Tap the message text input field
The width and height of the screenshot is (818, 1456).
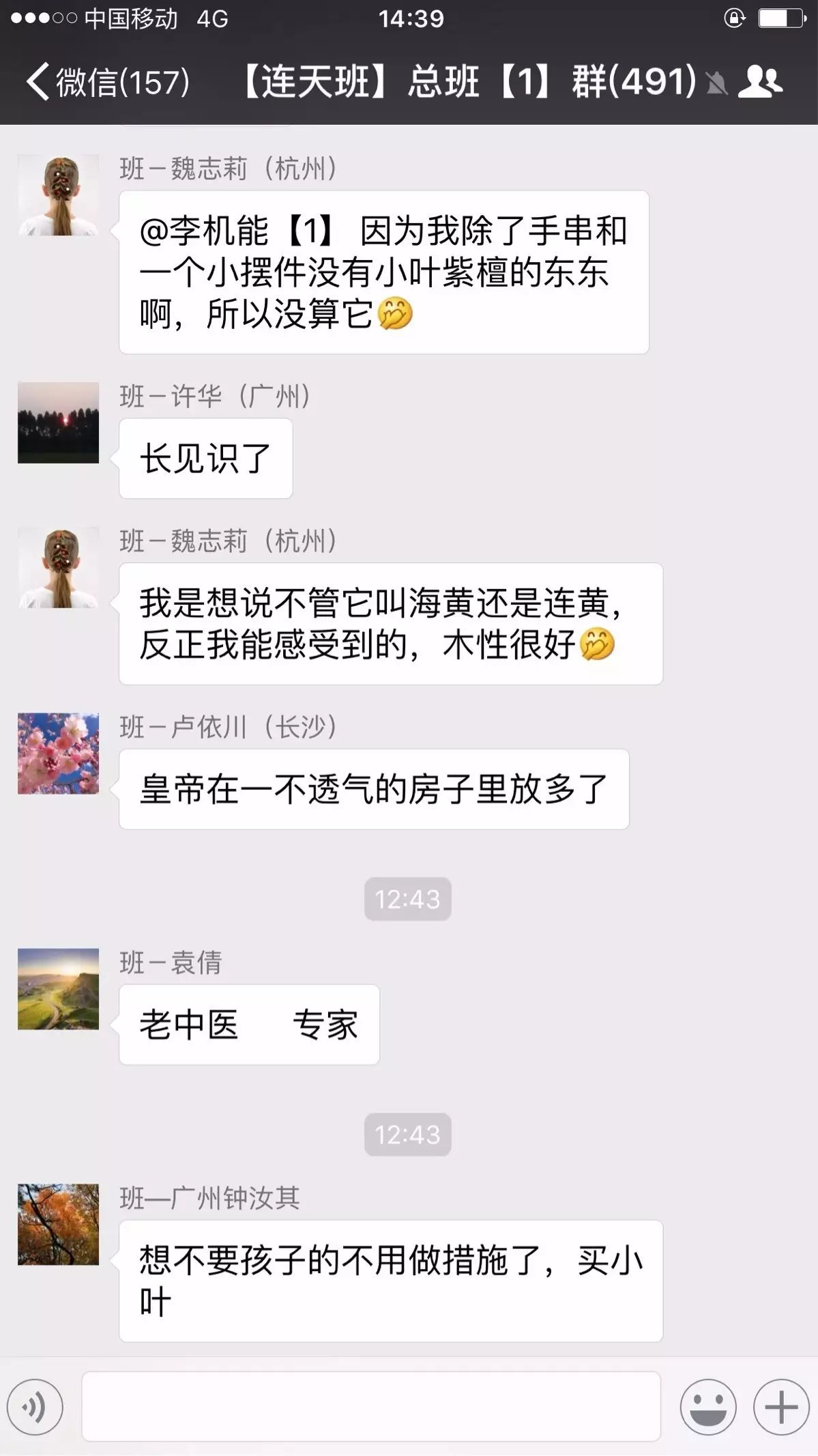(x=370, y=1407)
